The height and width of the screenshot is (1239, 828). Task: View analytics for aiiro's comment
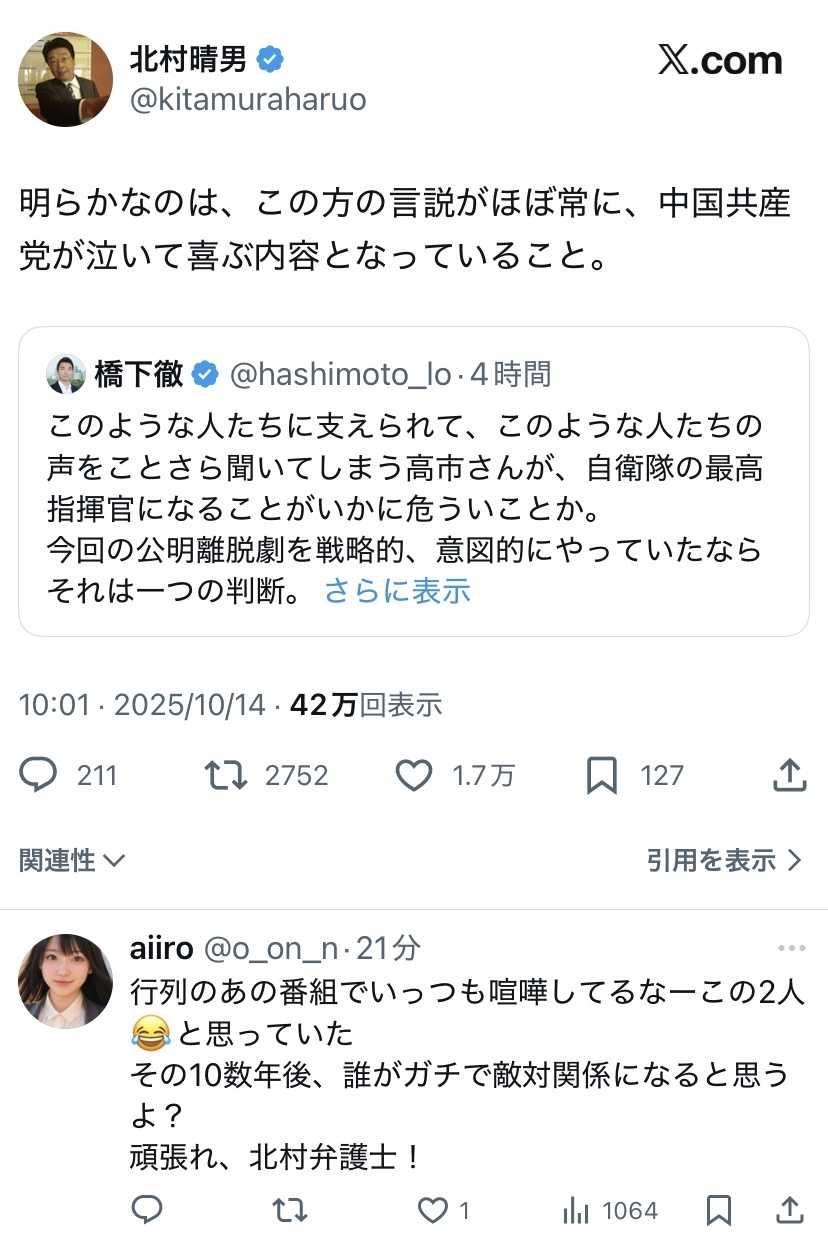pos(576,1211)
